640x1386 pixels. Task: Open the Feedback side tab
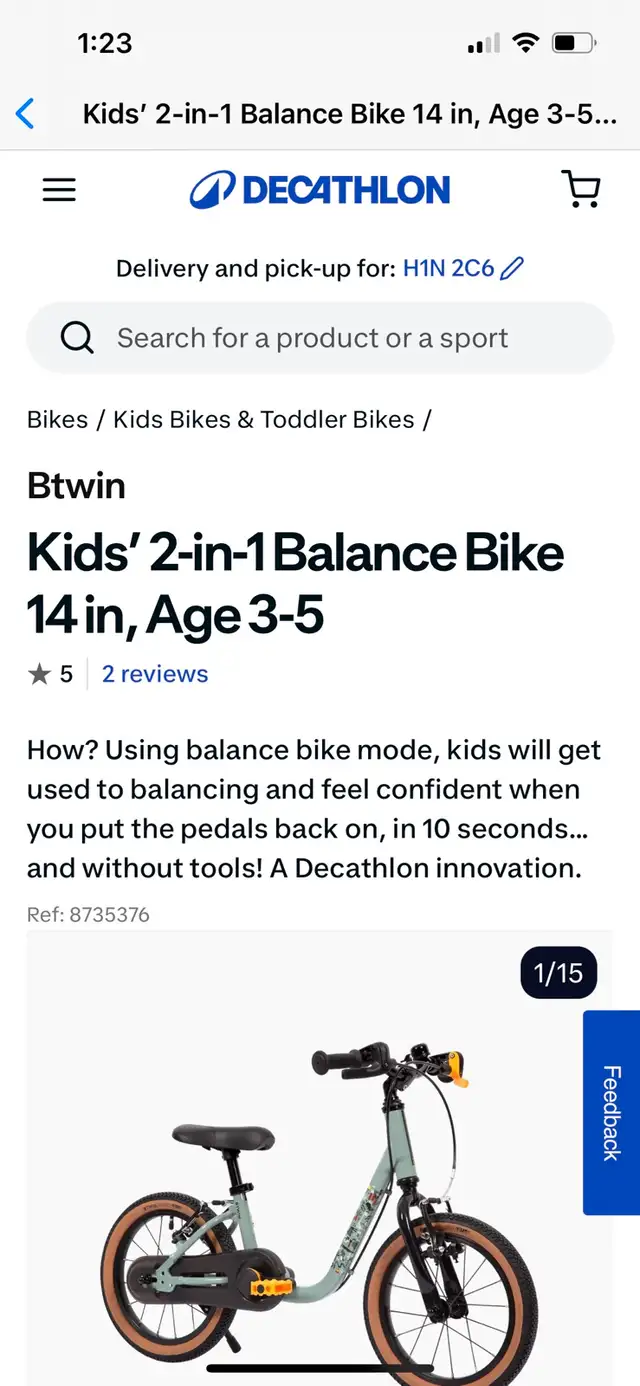click(x=611, y=1112)
